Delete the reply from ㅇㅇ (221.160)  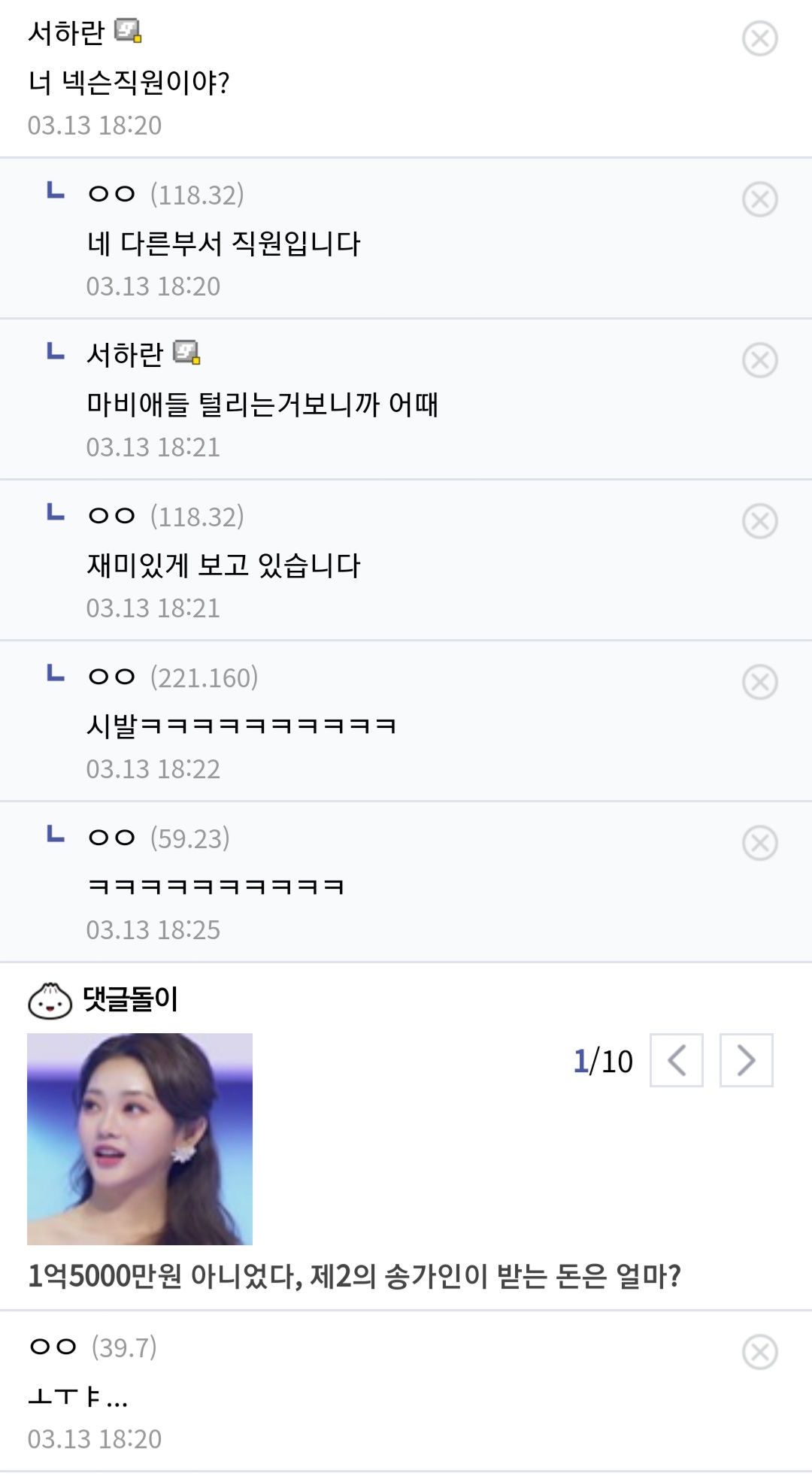point(759,682)
